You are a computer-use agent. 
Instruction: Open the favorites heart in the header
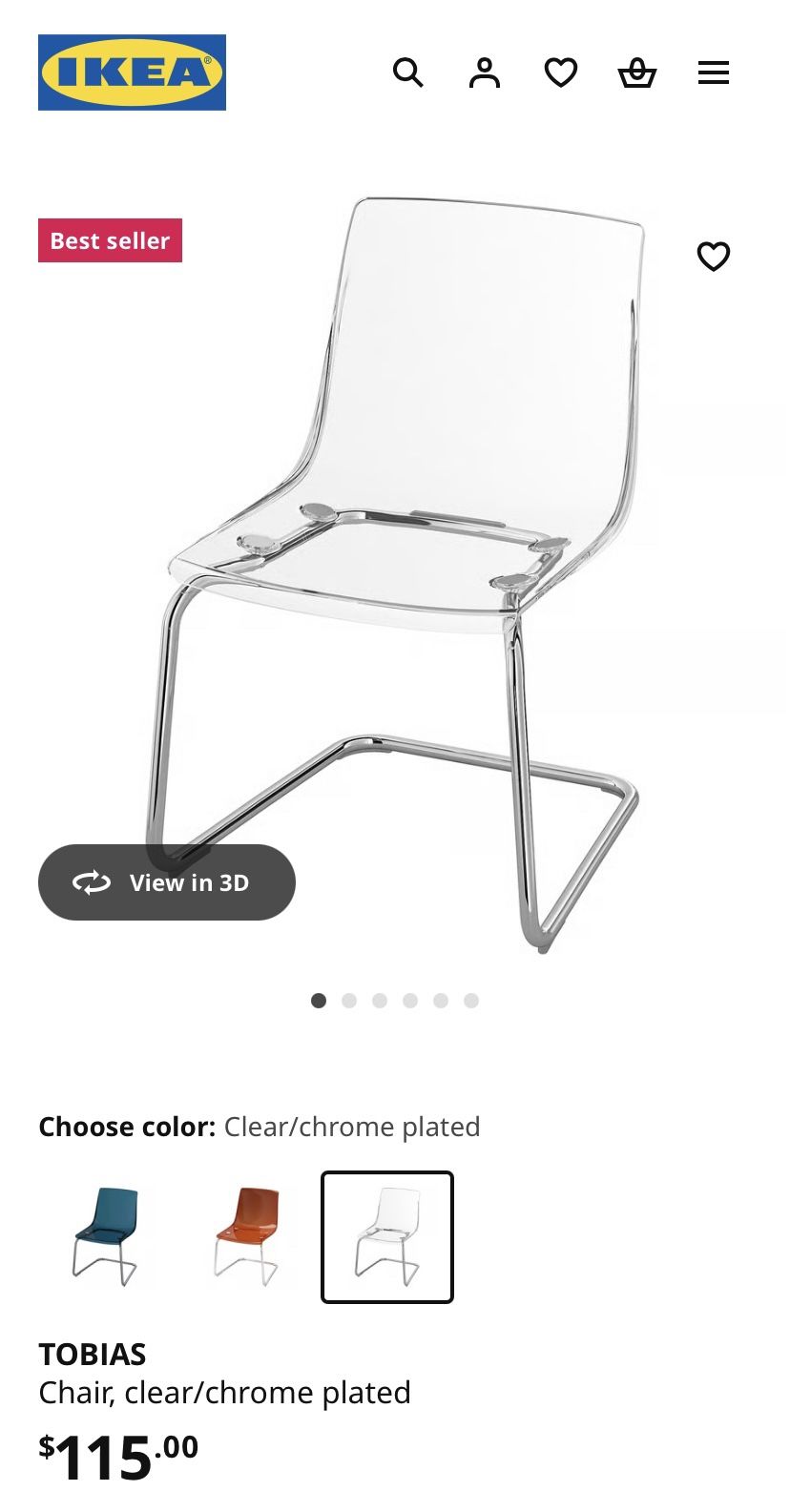560,72
